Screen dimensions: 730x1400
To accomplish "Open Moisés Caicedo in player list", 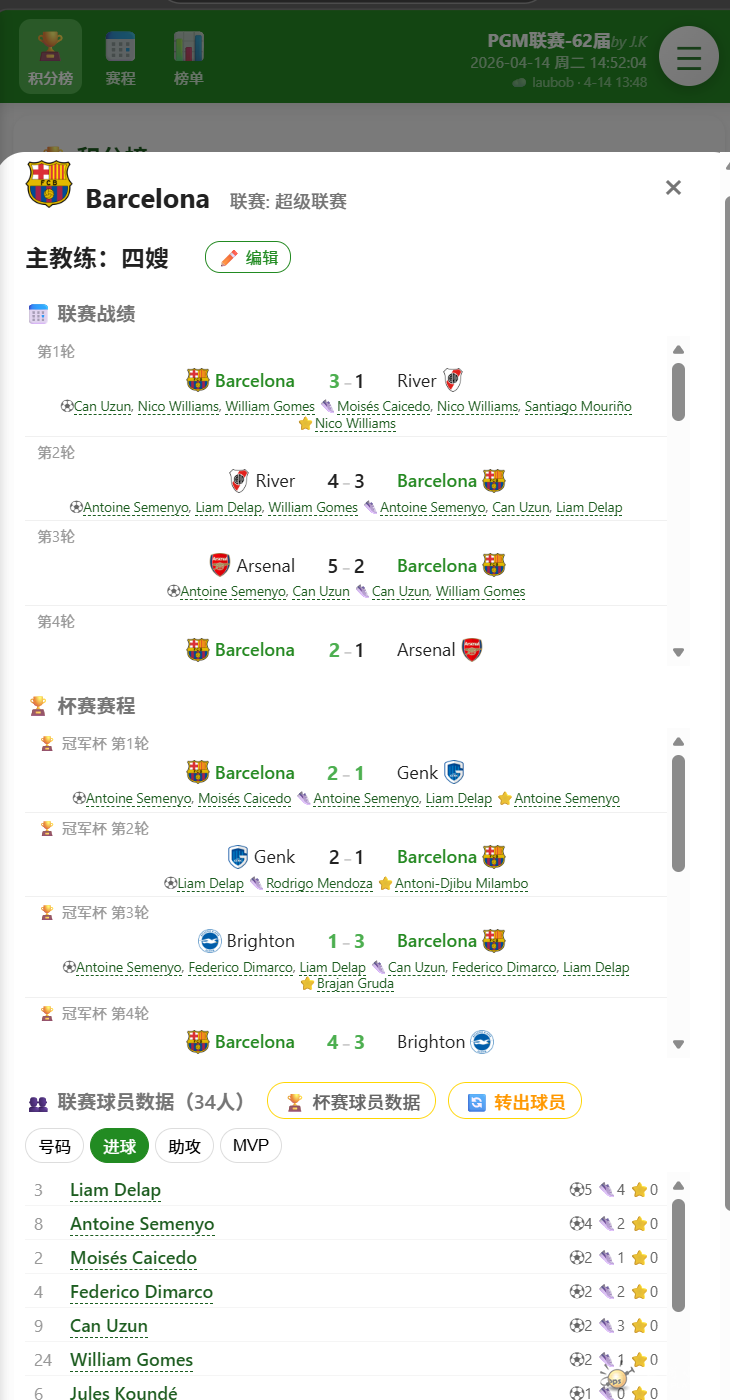I will tap(133, 1258).
